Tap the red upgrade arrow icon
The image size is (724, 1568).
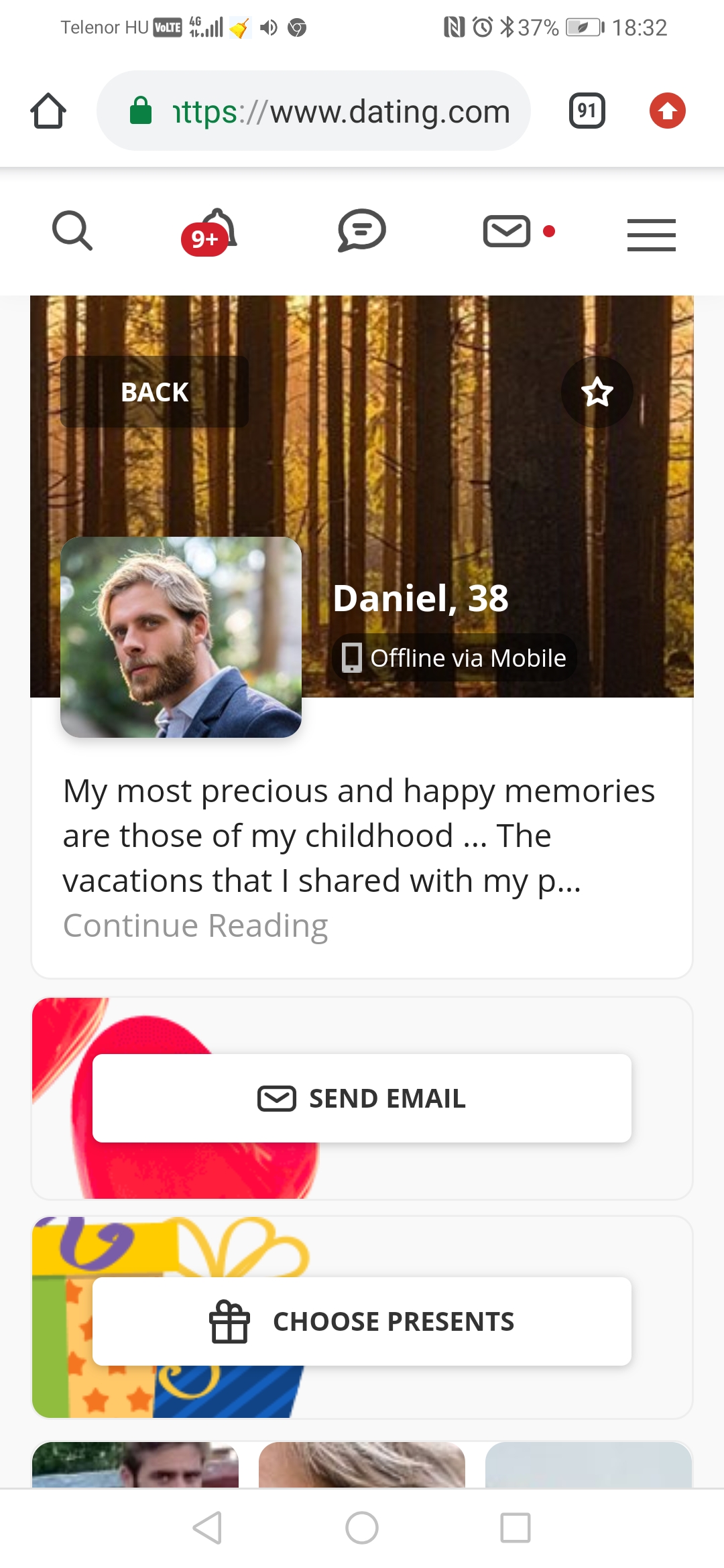pyautogui.click(x=668, y=111)
